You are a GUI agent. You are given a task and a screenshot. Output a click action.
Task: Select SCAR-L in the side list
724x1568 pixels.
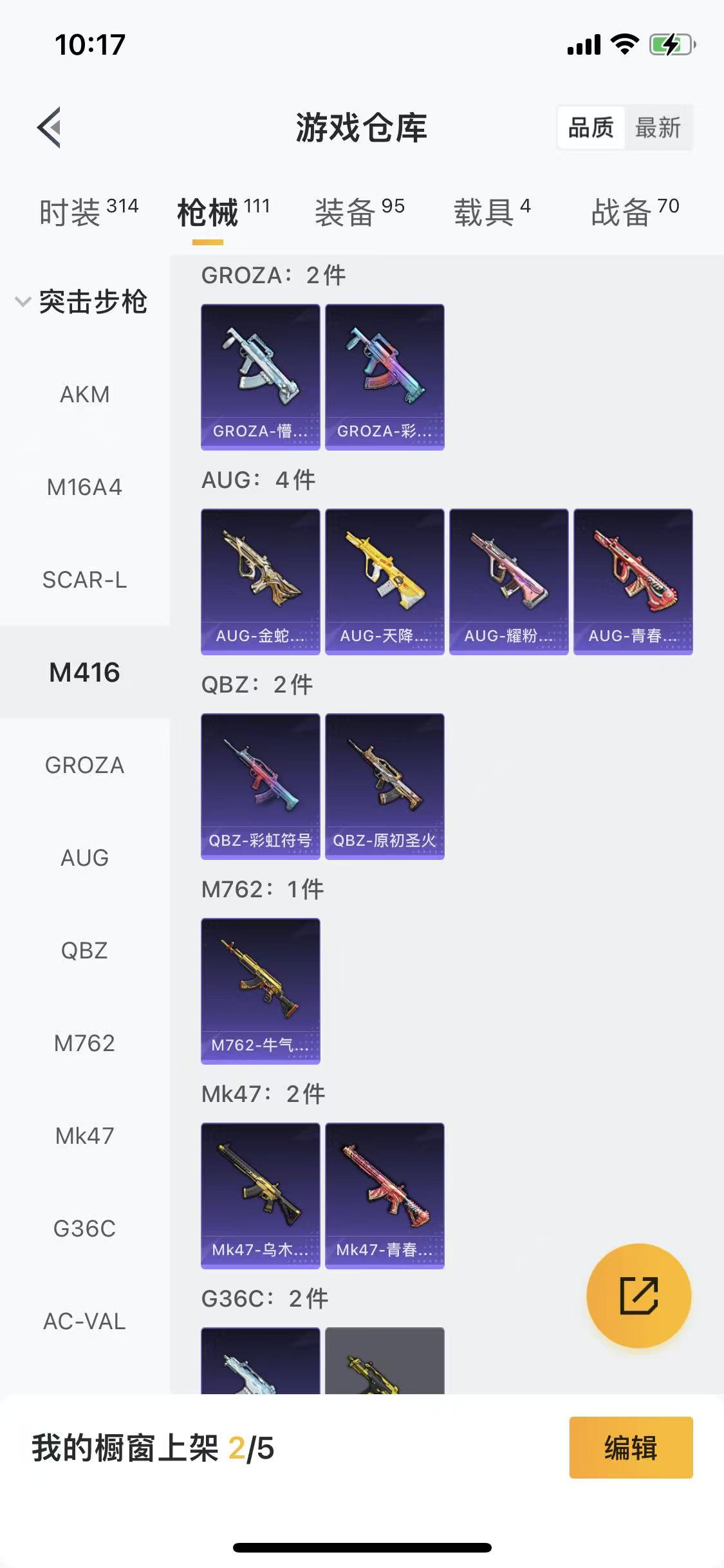pyautogui.click(x=84, y=579)
